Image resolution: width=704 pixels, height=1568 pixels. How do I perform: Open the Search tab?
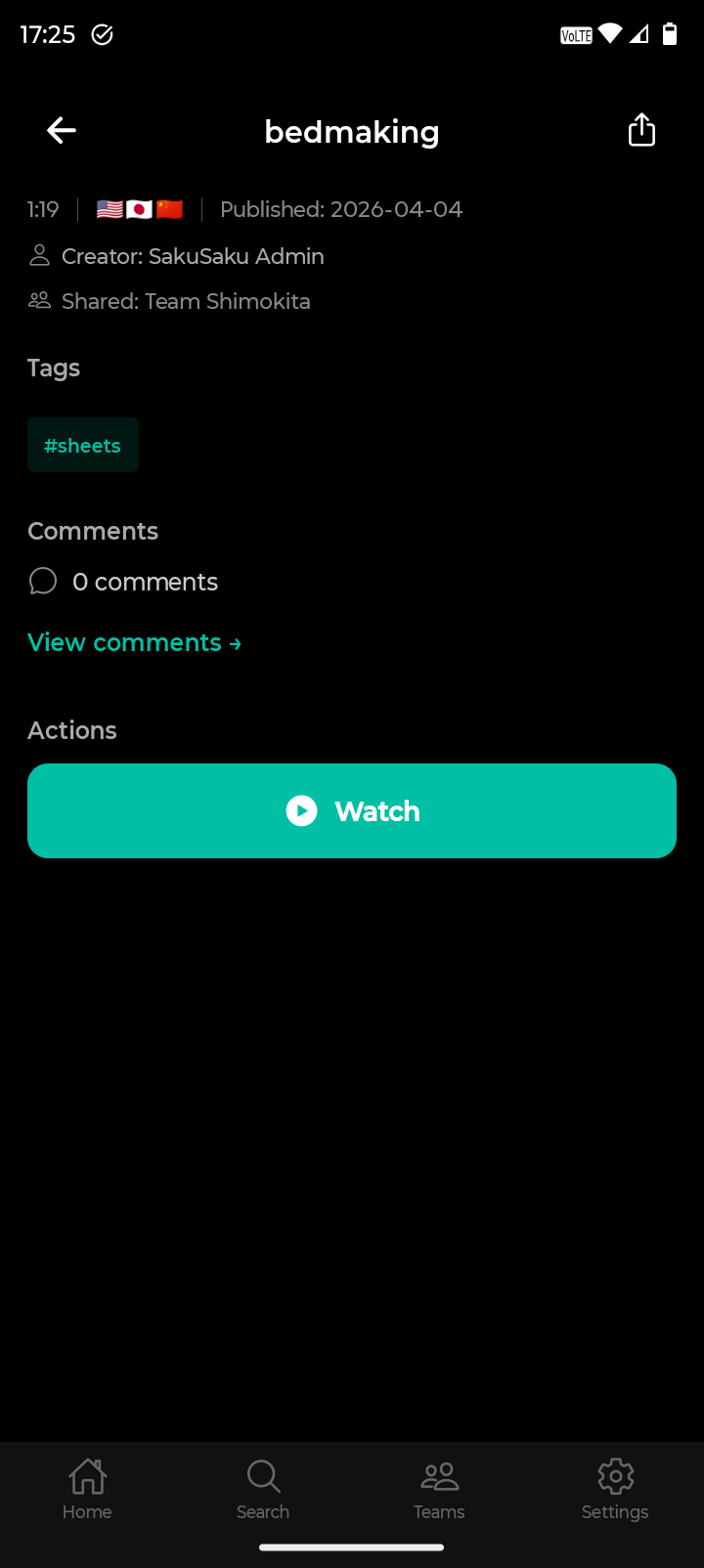(x=263, y=1490)
